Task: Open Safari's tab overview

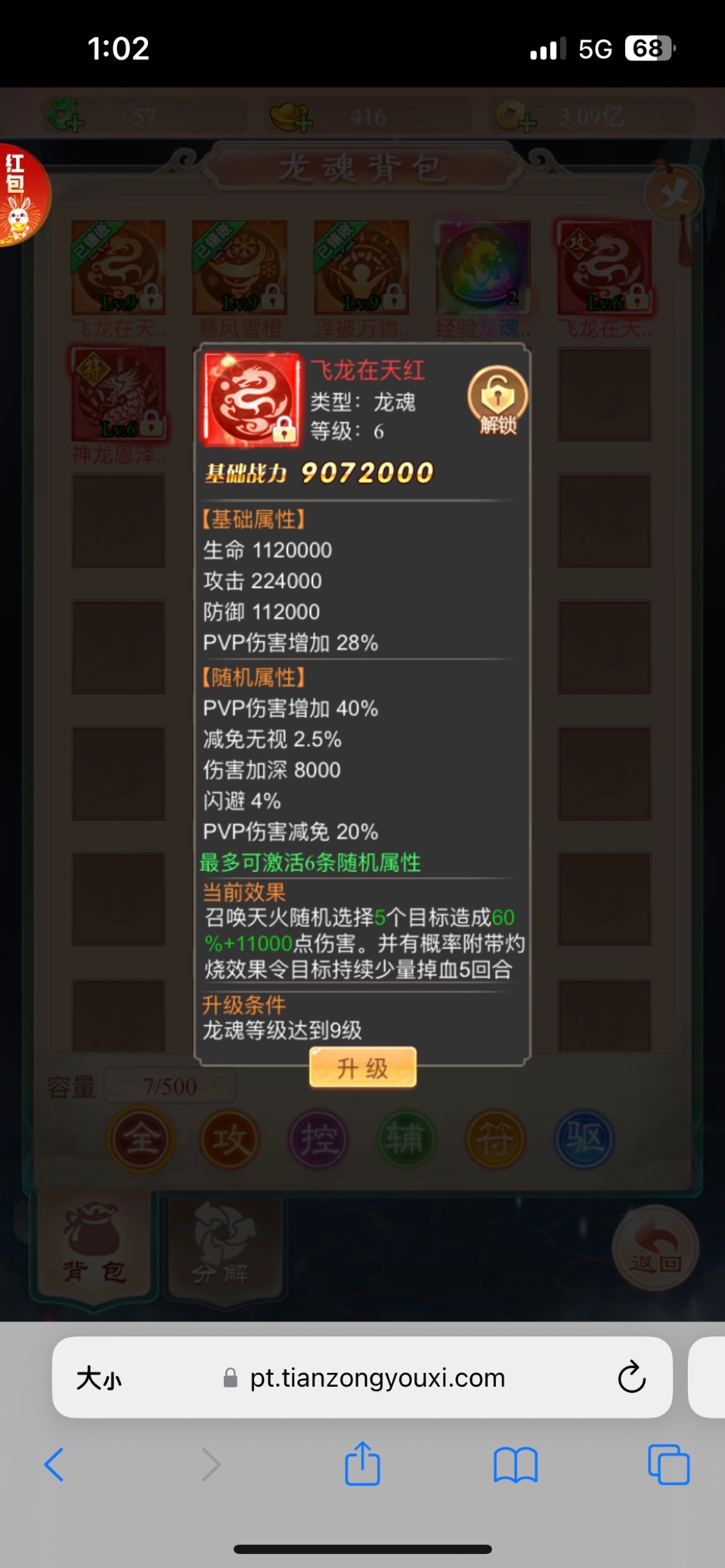Action: coord(668,1464)
